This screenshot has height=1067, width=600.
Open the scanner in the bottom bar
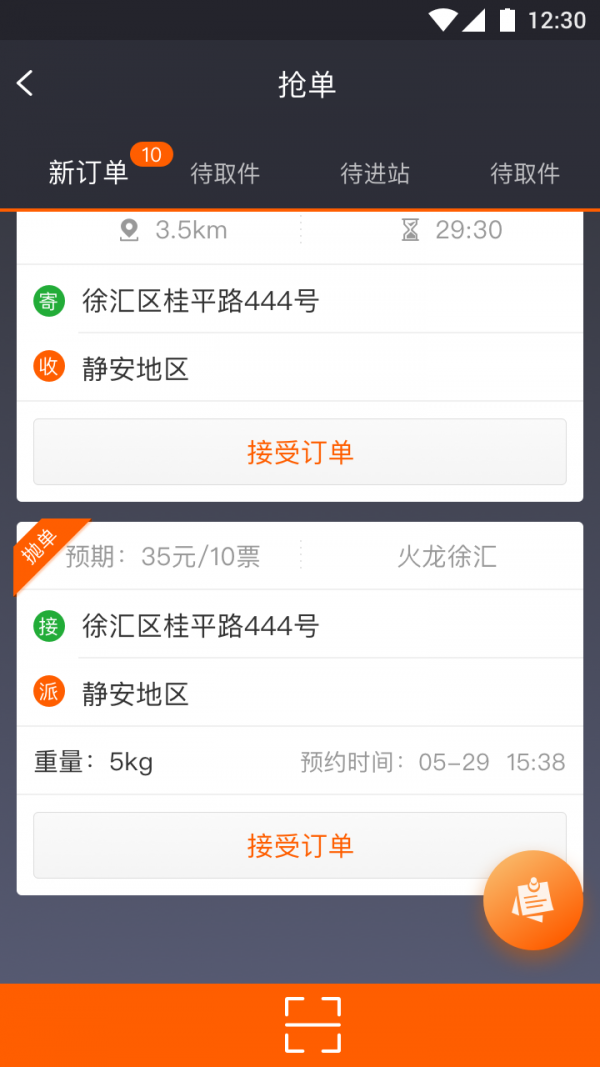pyautogui.click(x=312, y=1024)
